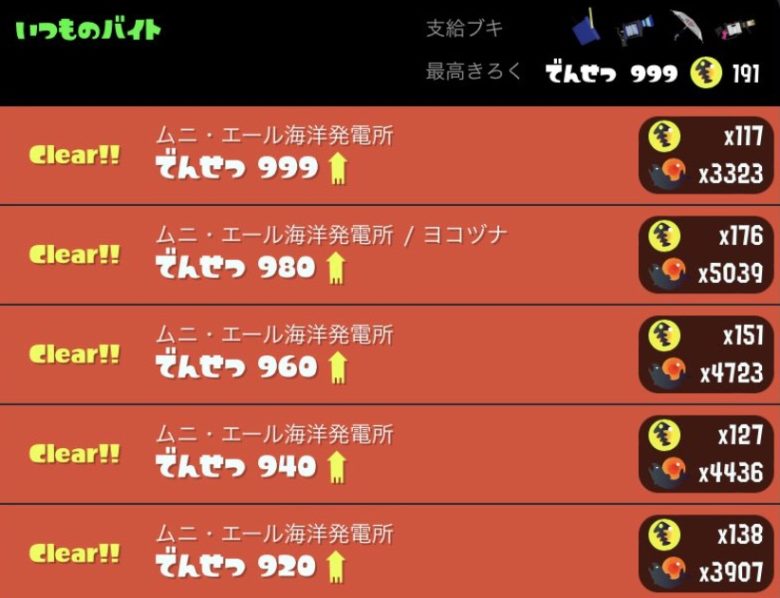The height and width of the screenshot is (598, 780).
Task: Open the でんせつ 999 job result
Action: [x=390, y=156]
